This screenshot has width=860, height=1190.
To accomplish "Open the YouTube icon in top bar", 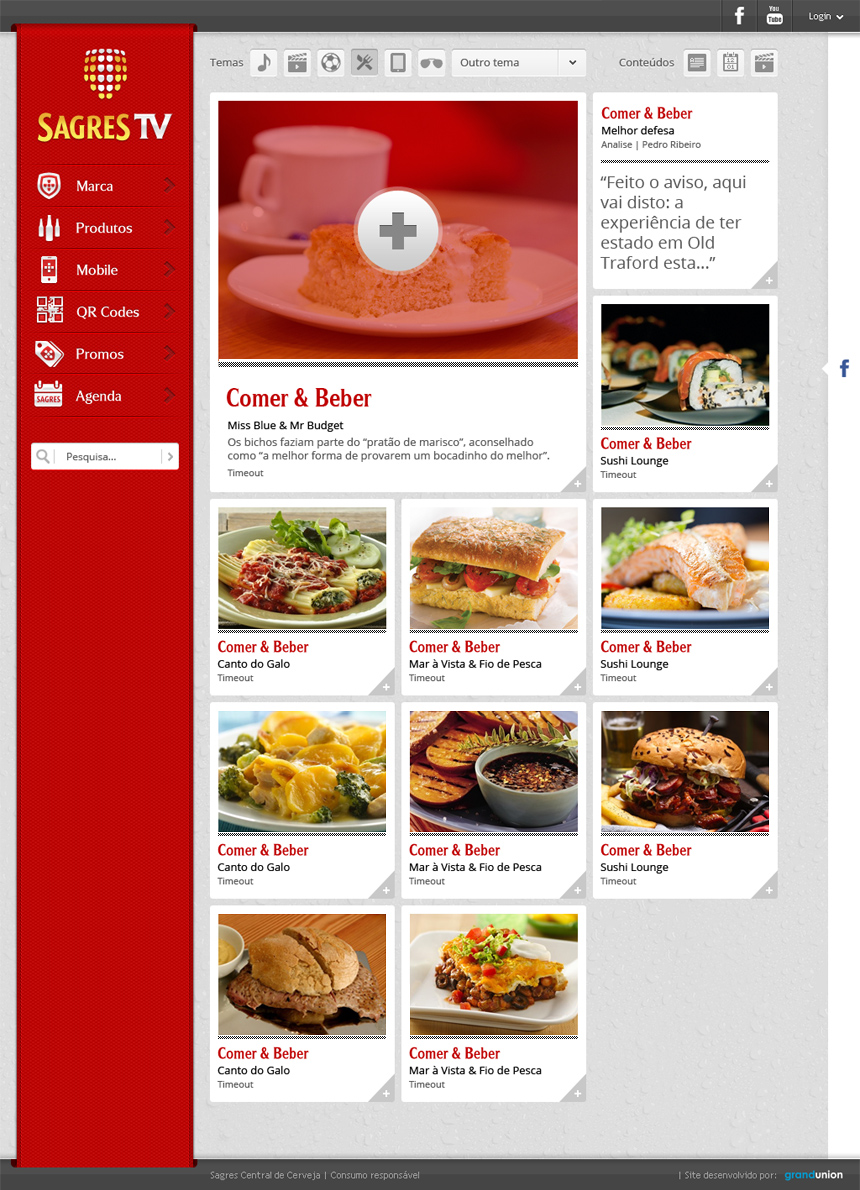I will (774, 16).
